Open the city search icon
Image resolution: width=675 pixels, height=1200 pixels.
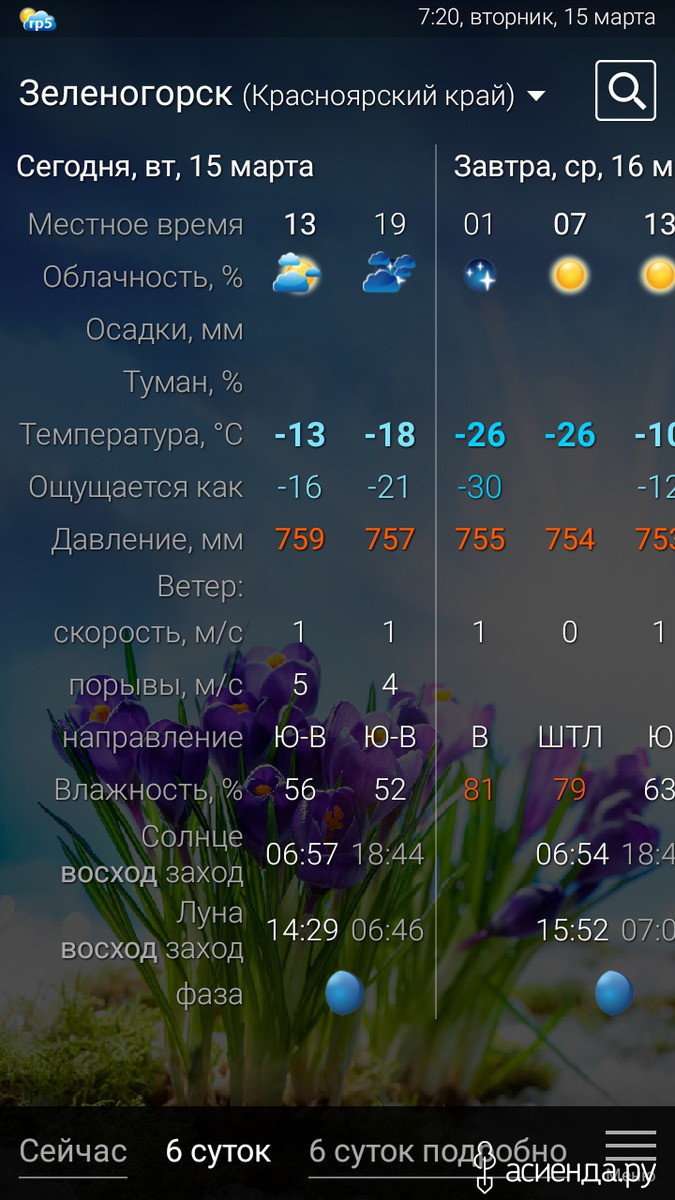pyautogui.click(x=626, y=91)
